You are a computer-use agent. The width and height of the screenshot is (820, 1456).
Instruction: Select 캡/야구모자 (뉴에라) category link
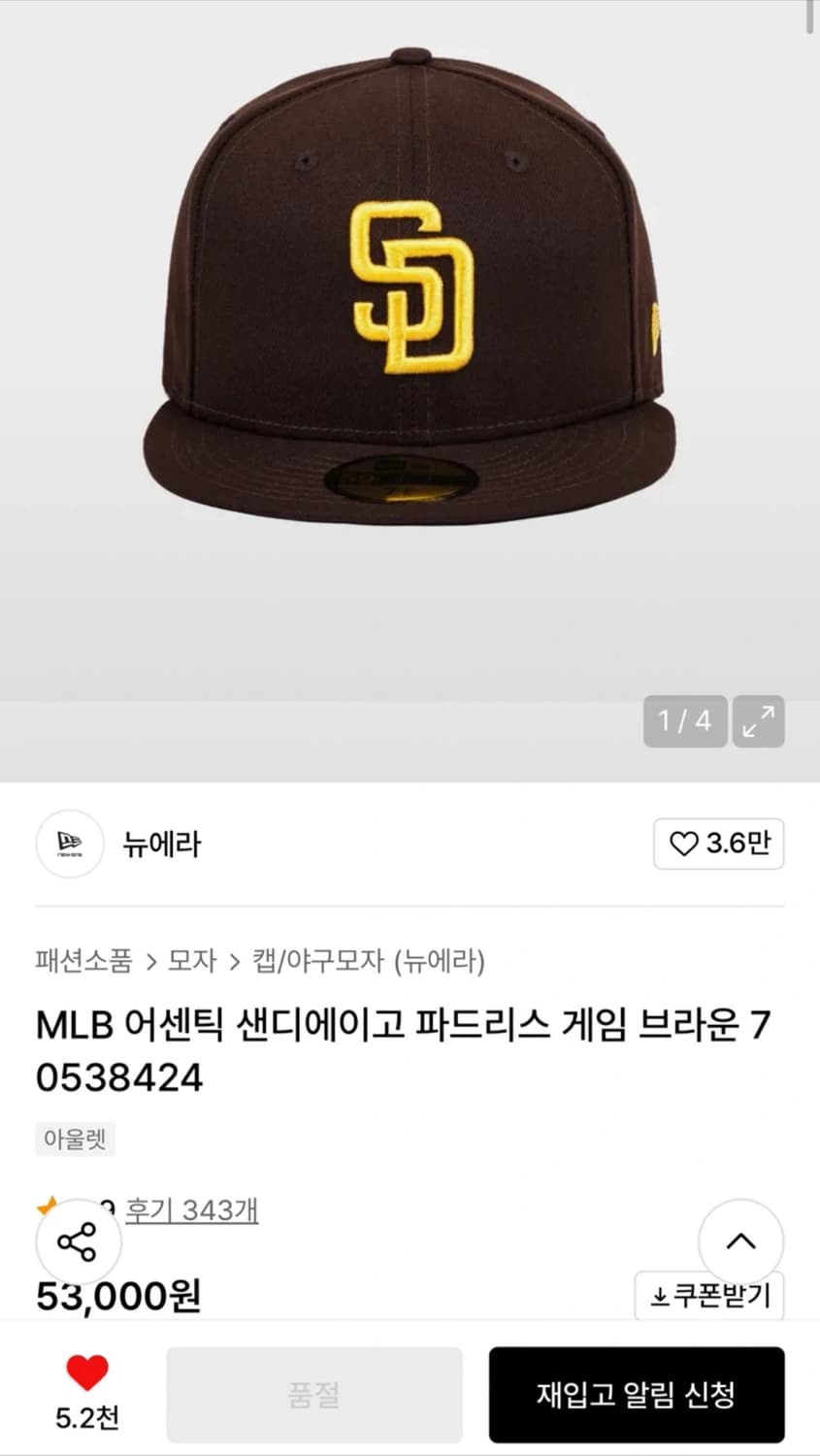372,961
